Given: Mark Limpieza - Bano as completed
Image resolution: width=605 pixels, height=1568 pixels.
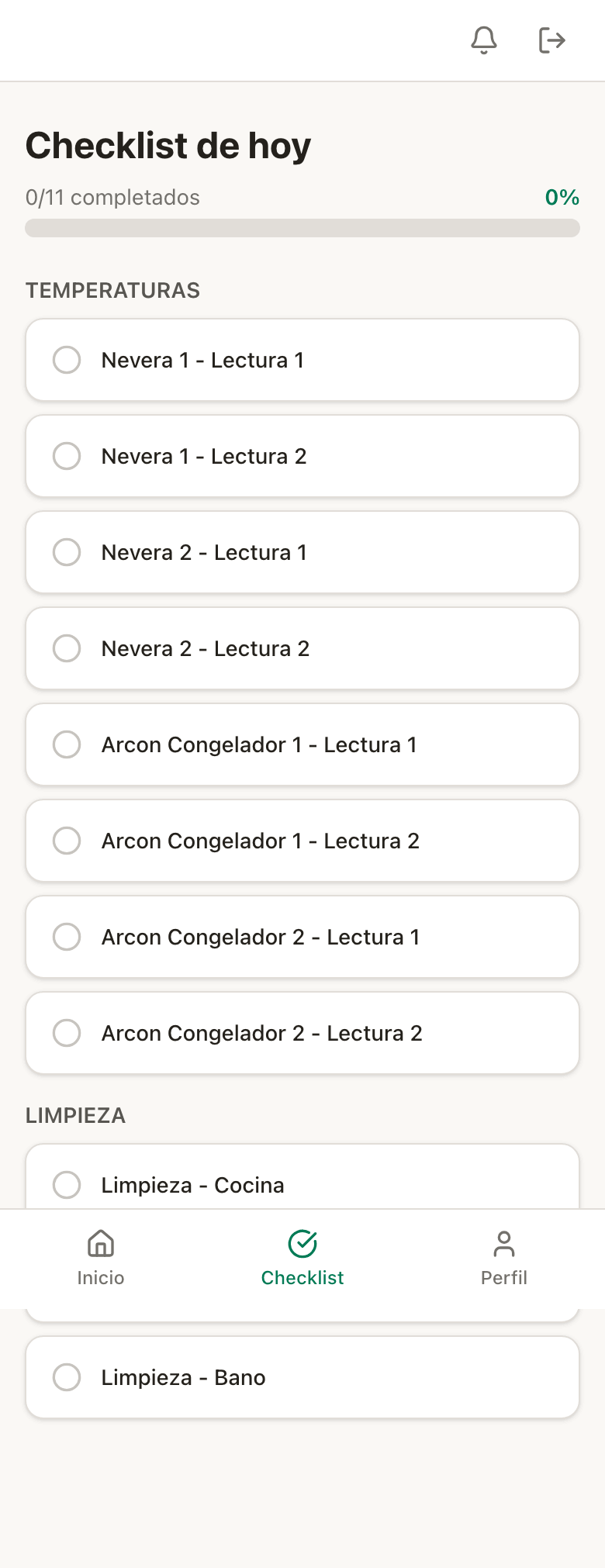Looking at the screenshot, I should coord(67,1377).
